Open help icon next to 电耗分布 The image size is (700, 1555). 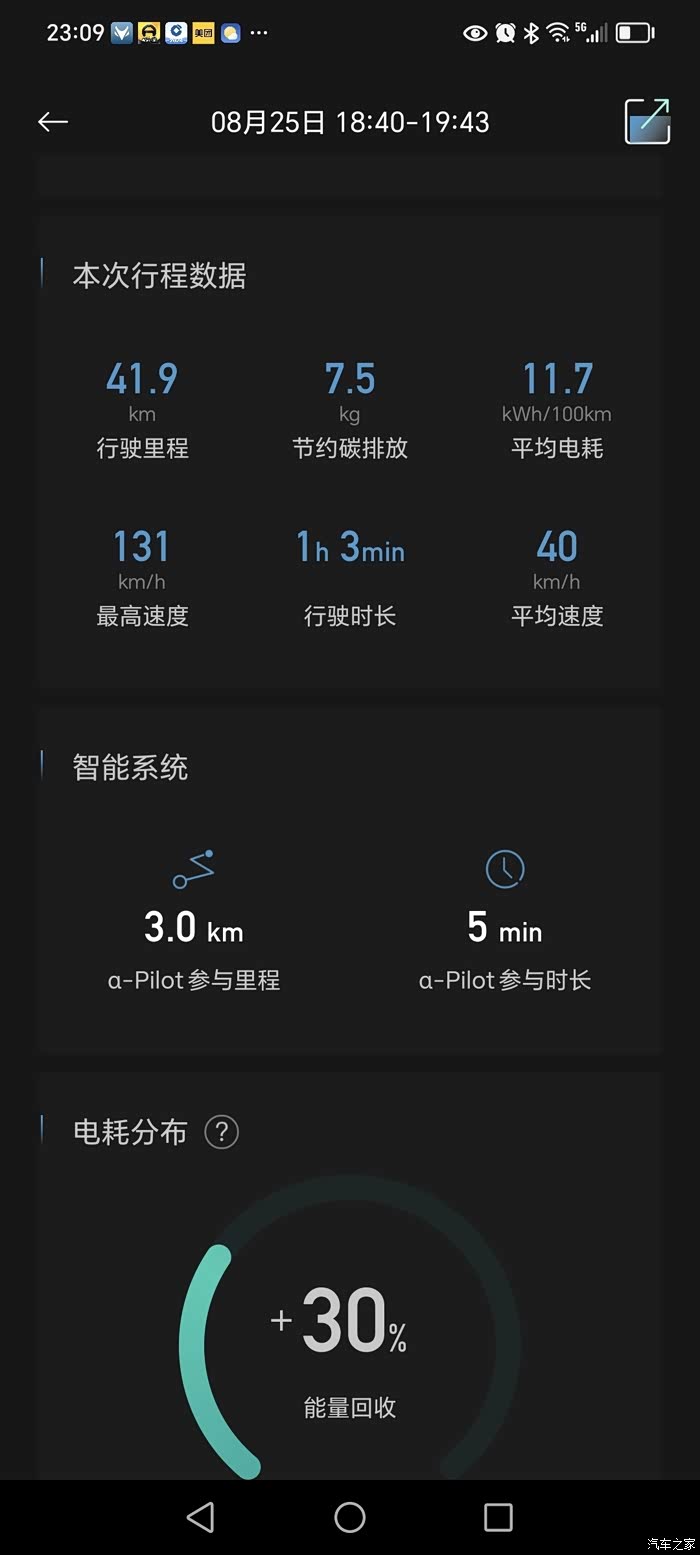click(221, 1132)
